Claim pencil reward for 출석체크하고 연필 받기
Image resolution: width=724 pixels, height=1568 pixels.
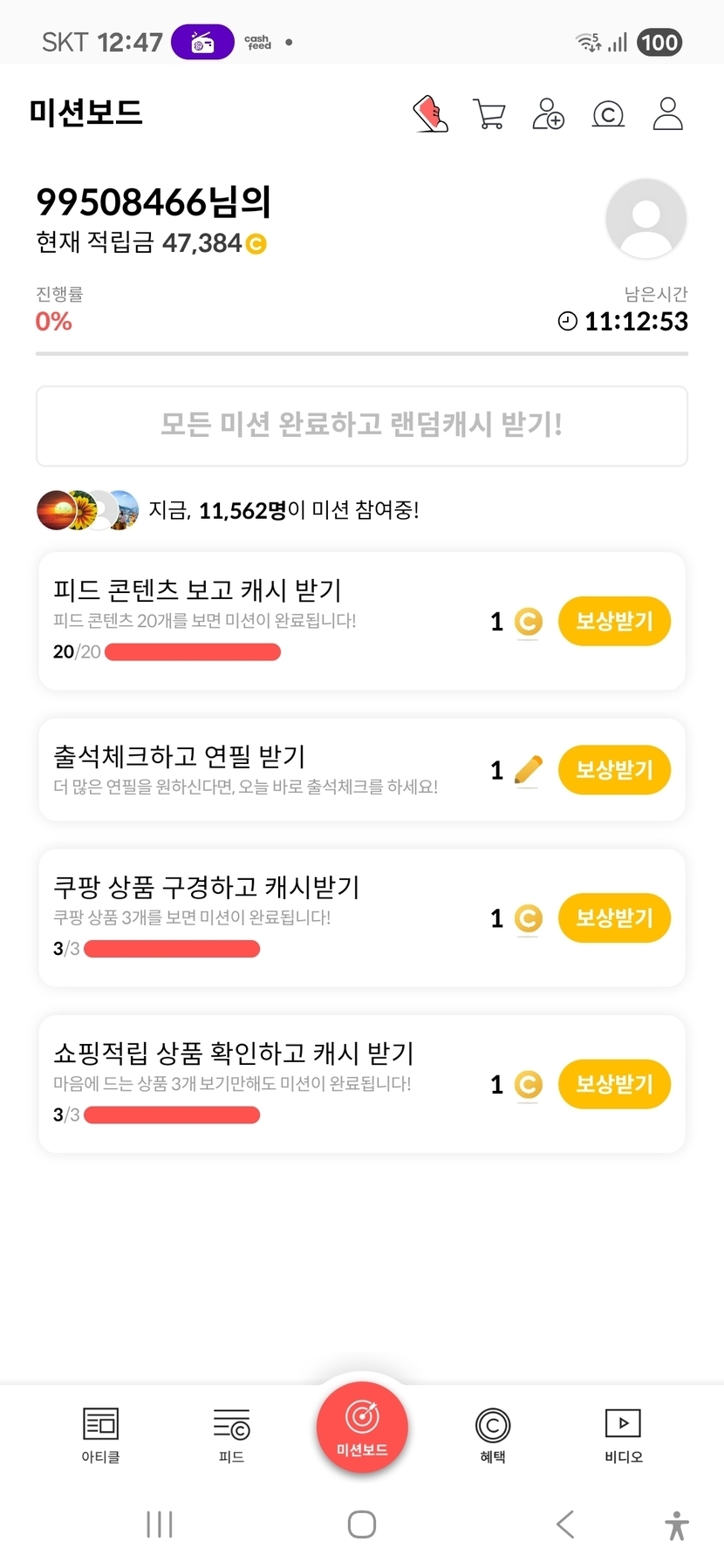(614, 770)
